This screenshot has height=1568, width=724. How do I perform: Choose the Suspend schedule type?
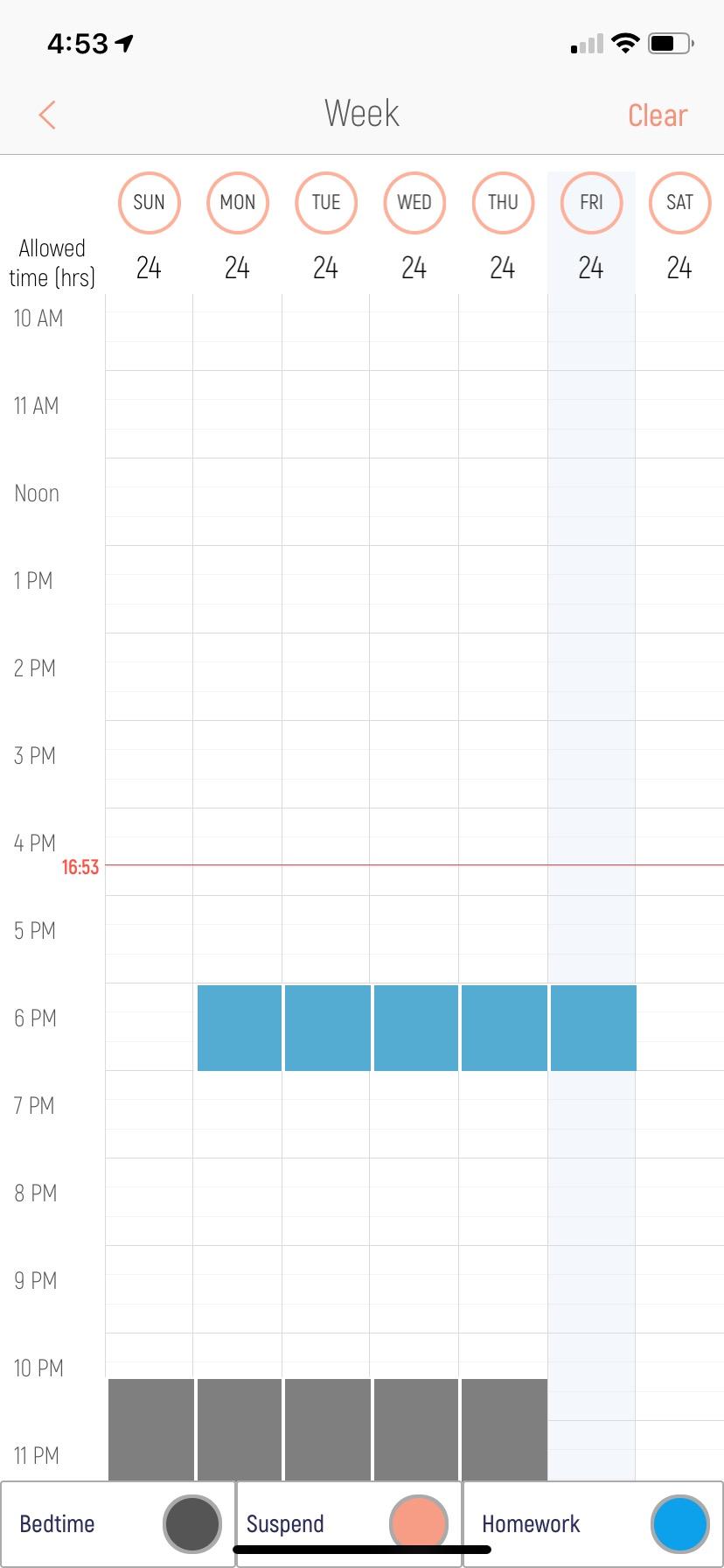(x=348, y=1523)
